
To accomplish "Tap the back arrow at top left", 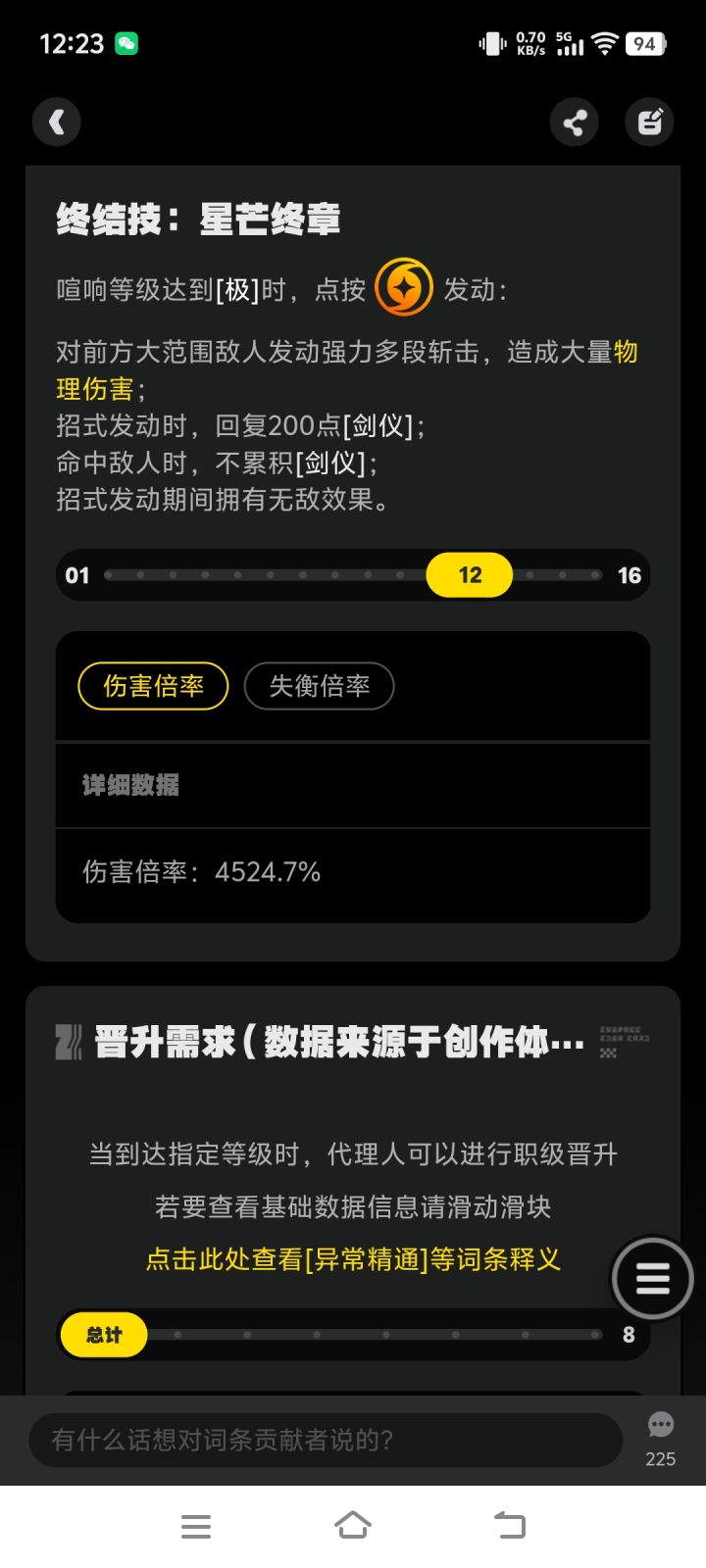I will (x=56, y=122).
